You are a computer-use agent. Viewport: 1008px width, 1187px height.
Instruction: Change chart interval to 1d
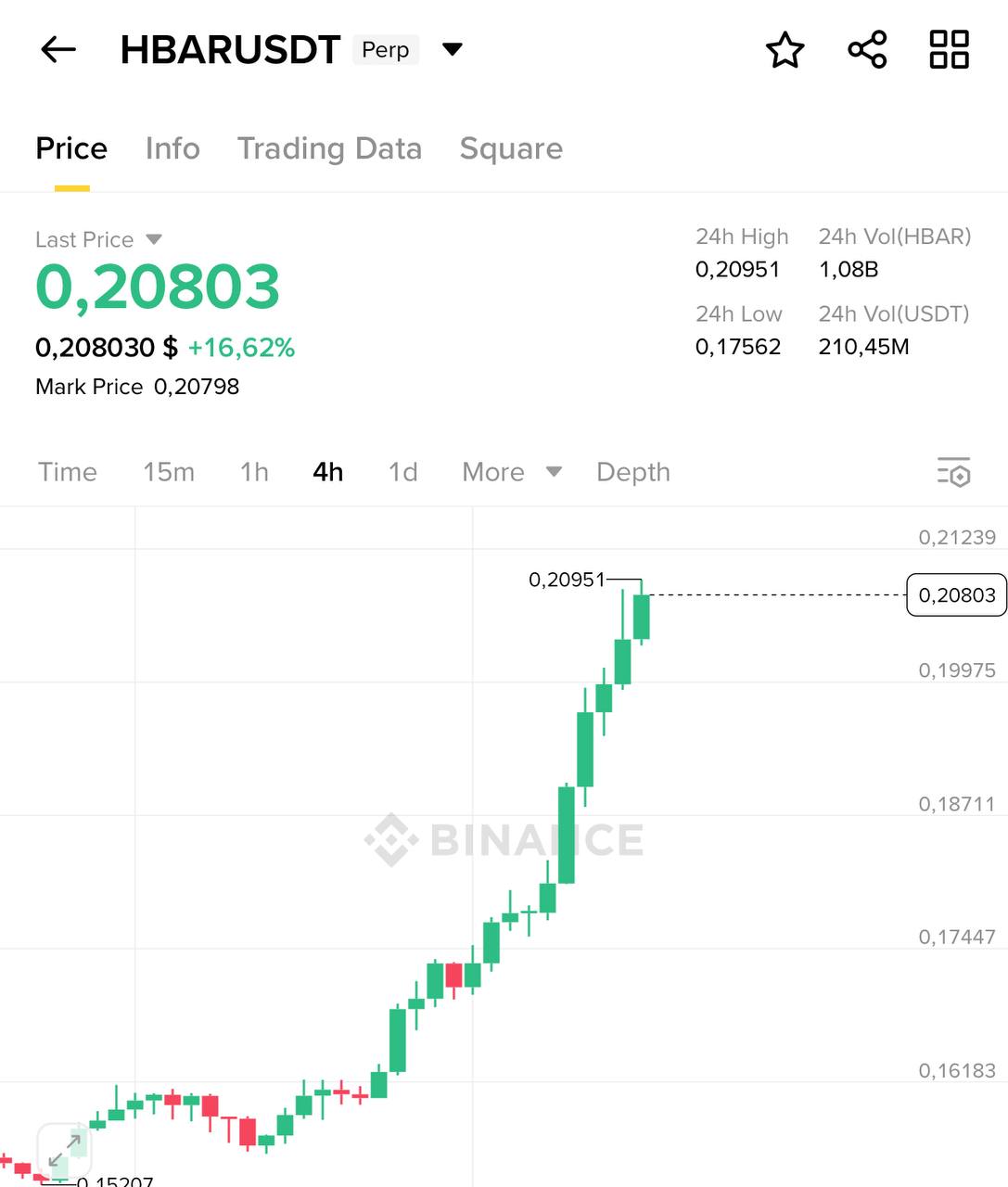point(402,472)
